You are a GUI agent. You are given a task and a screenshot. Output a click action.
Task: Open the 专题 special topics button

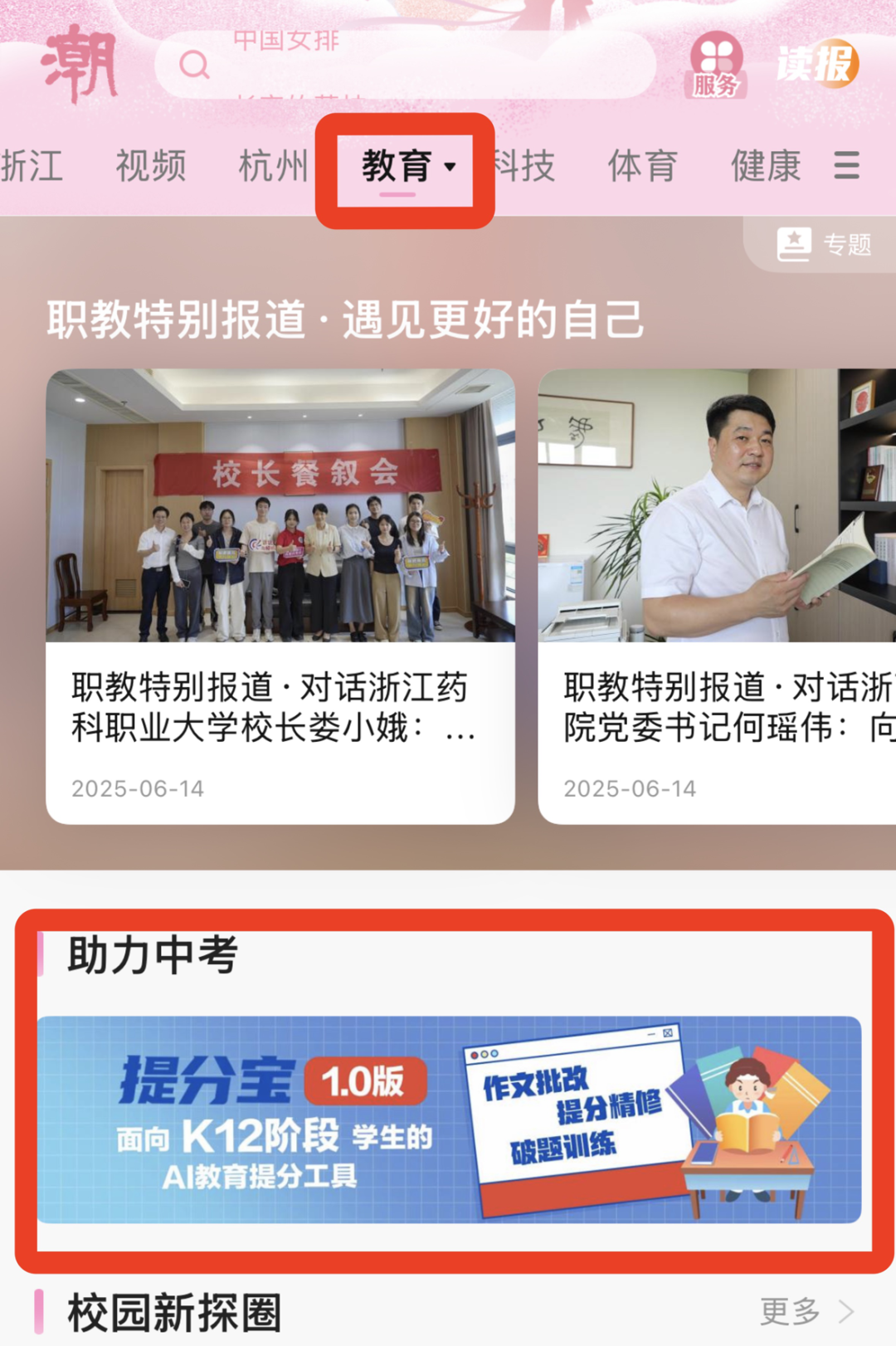(x=825, y=245)
